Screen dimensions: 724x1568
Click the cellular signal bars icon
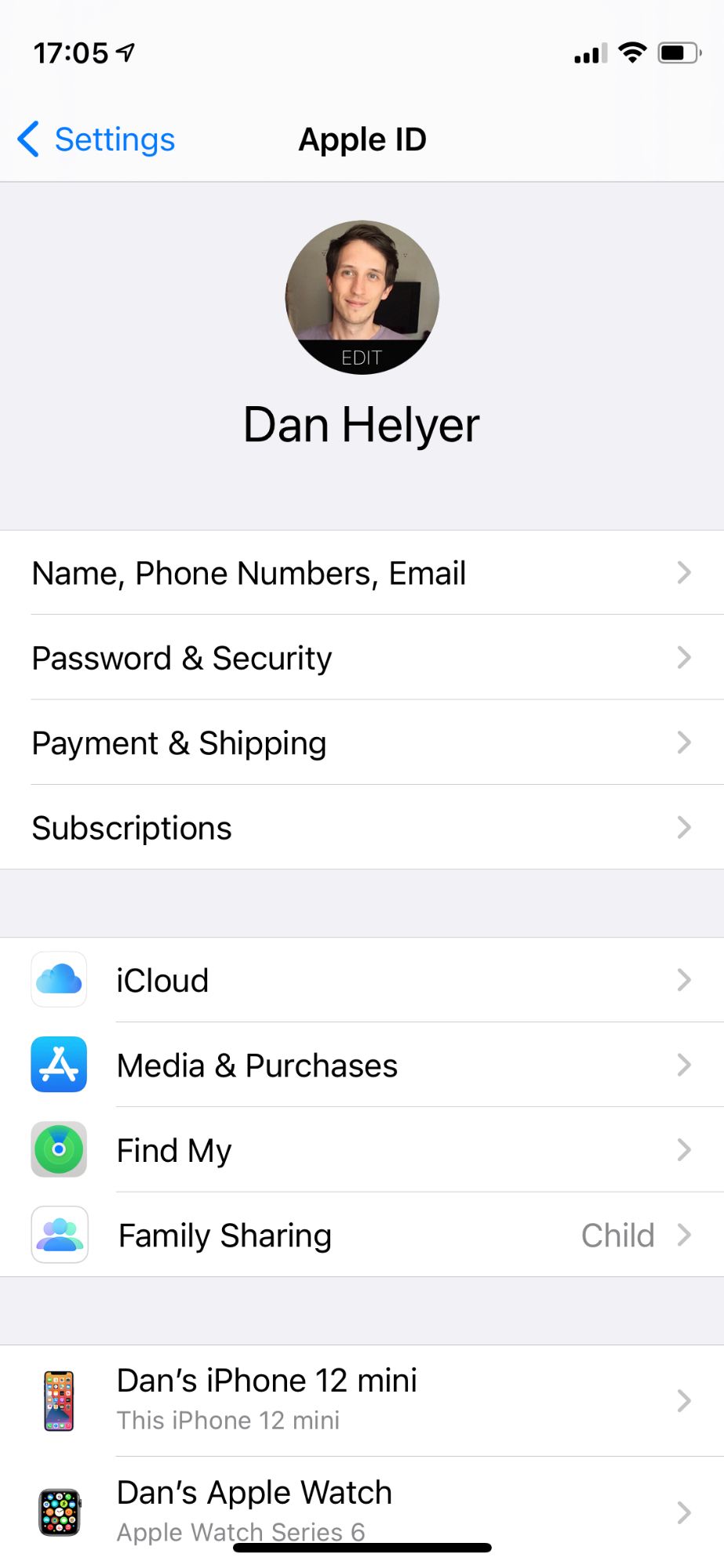pyautogui.click(x=588, y=53)
